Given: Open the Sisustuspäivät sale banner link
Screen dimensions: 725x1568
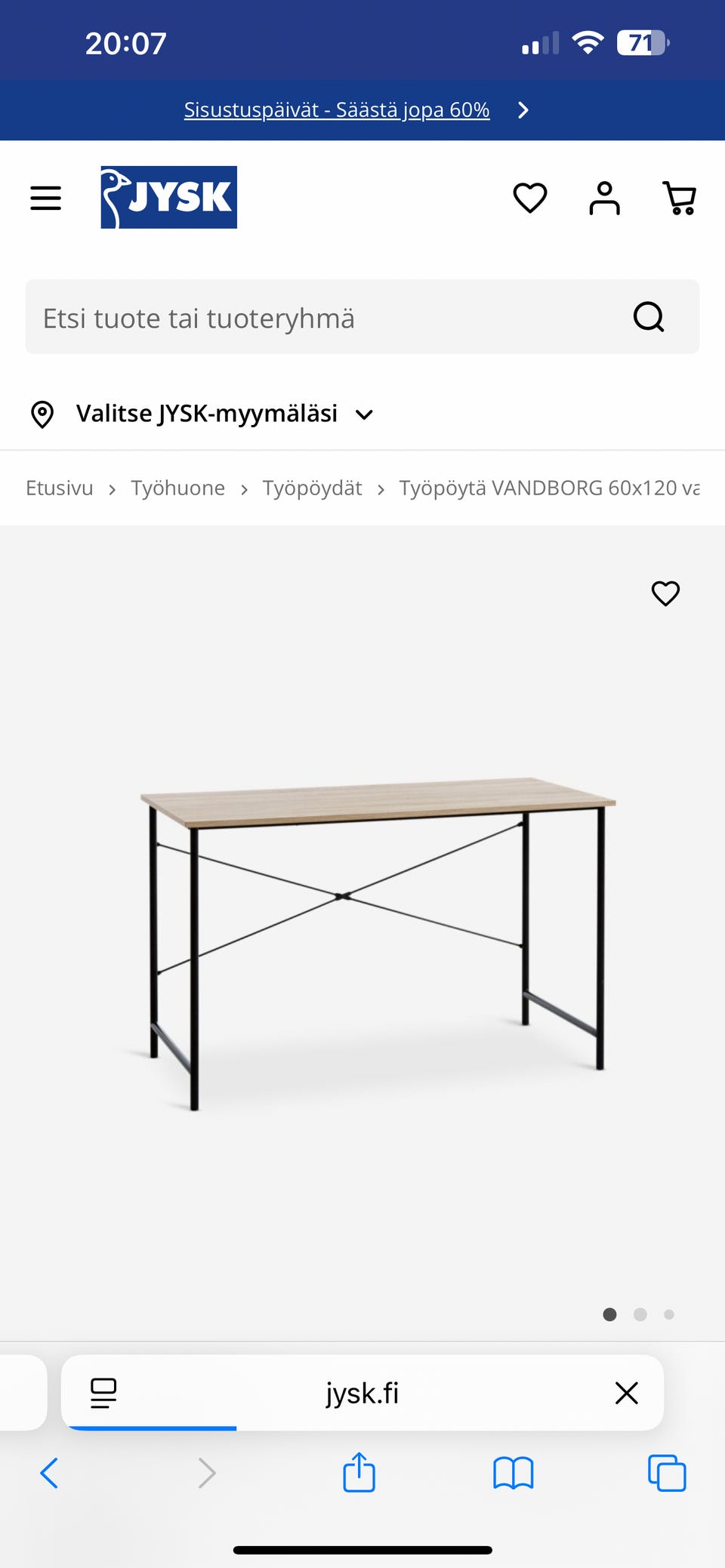Looking at the screenshot, I should (337, 110).
